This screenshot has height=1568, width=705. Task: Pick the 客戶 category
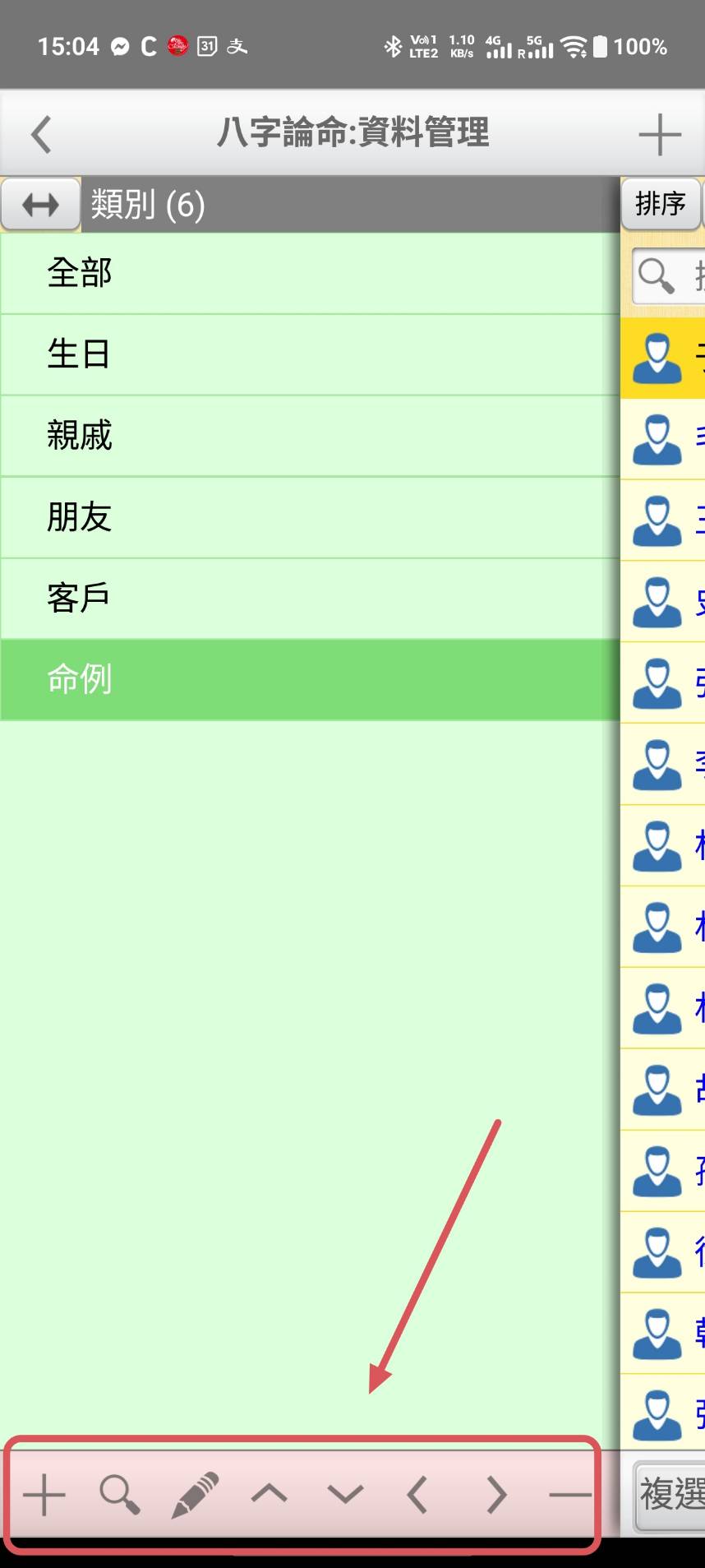point(309,599)
